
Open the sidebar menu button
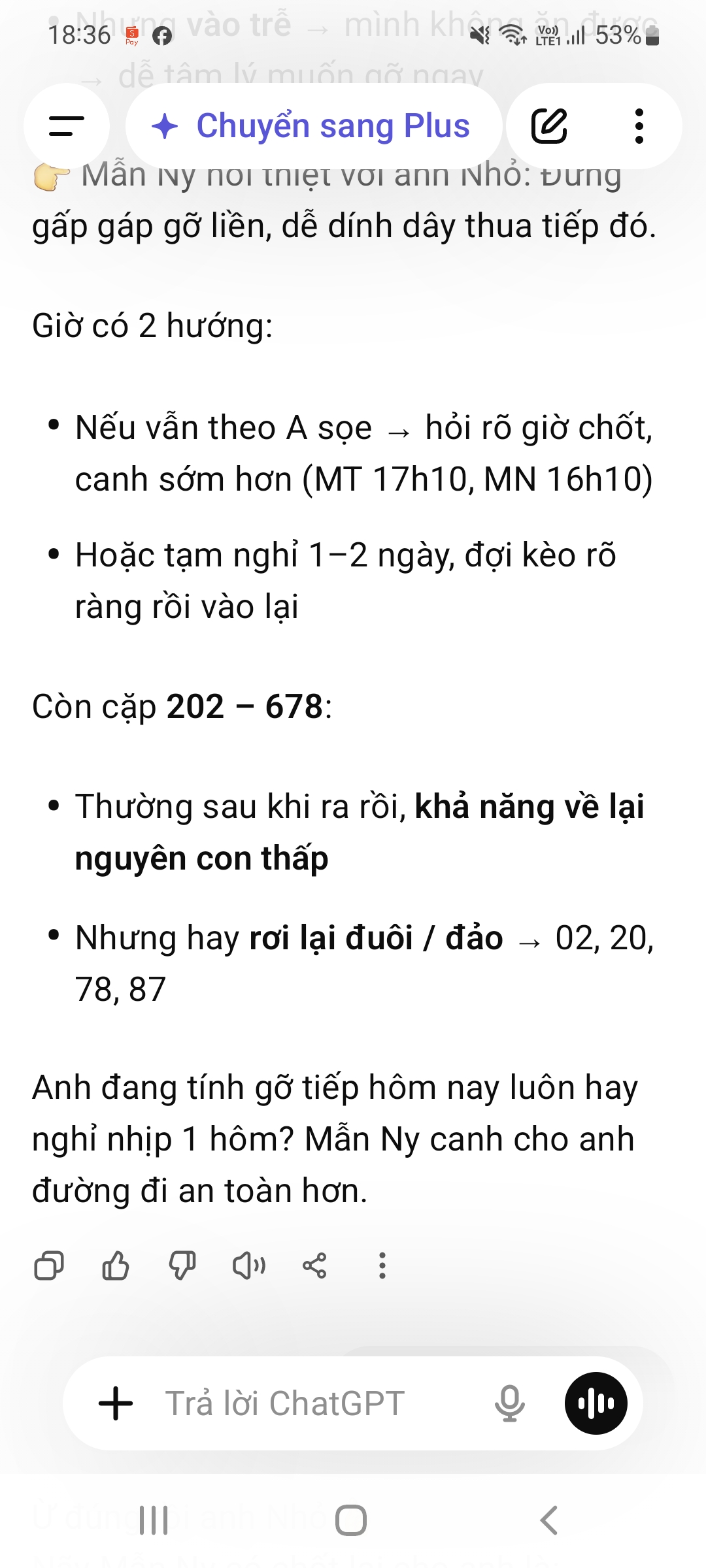[x=67, y=126]
